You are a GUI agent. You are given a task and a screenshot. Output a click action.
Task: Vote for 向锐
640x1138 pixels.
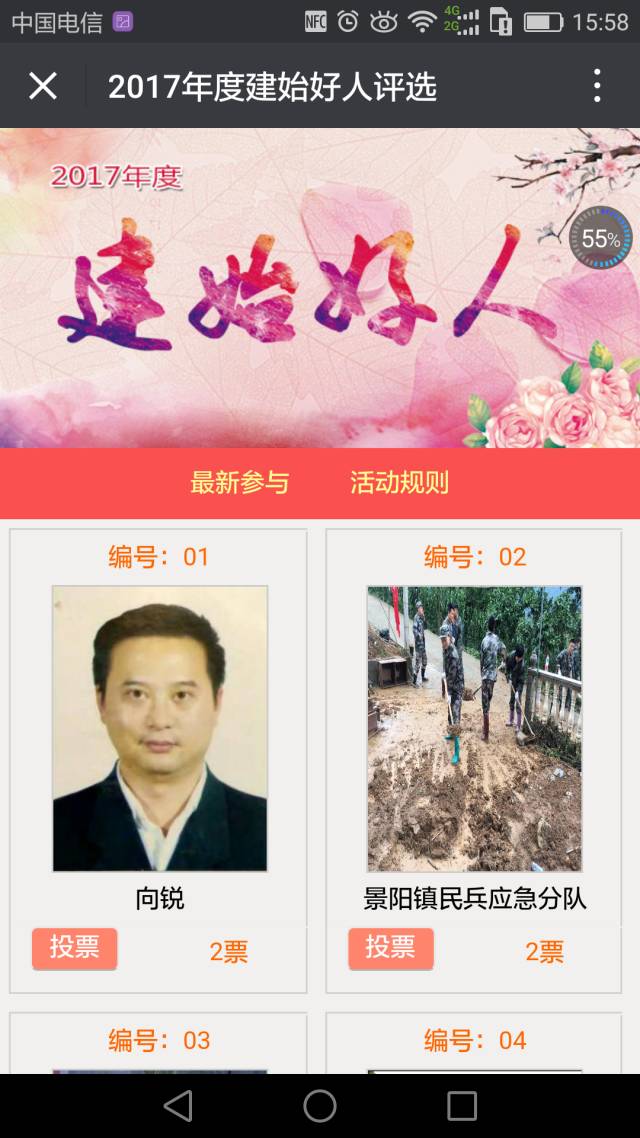pos(75,948)
